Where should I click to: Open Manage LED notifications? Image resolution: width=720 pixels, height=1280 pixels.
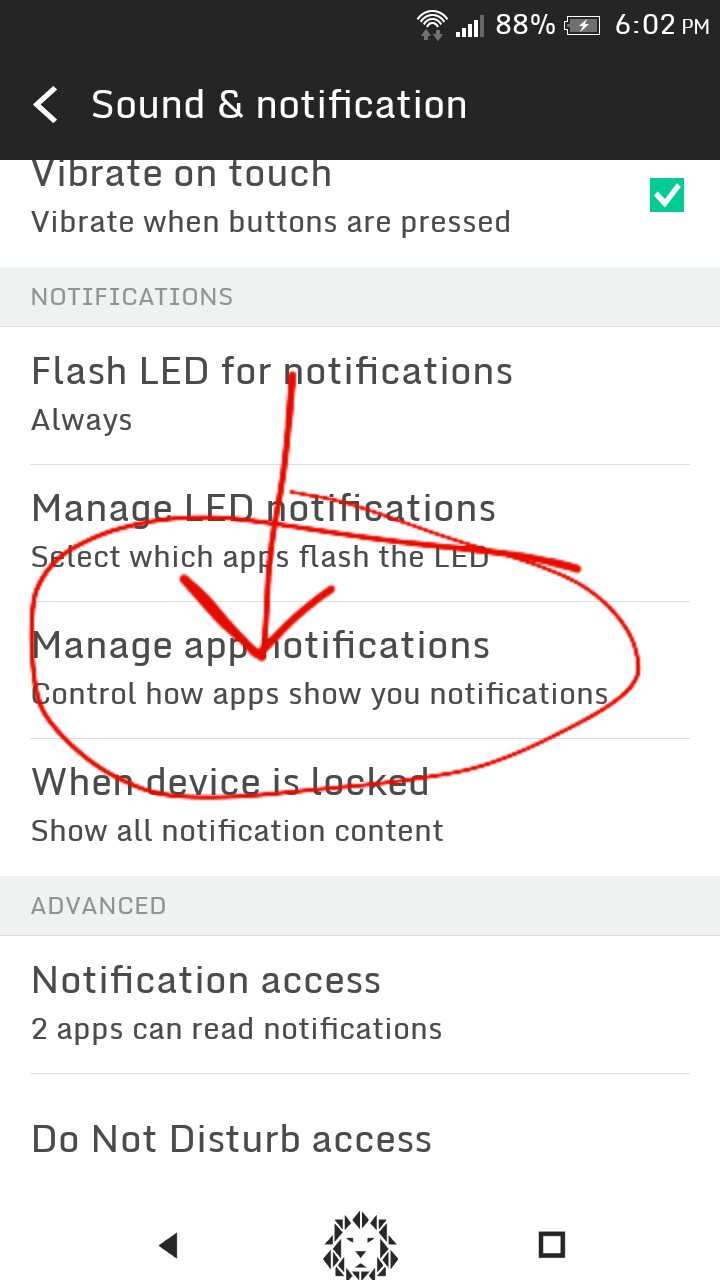(360, 533)
